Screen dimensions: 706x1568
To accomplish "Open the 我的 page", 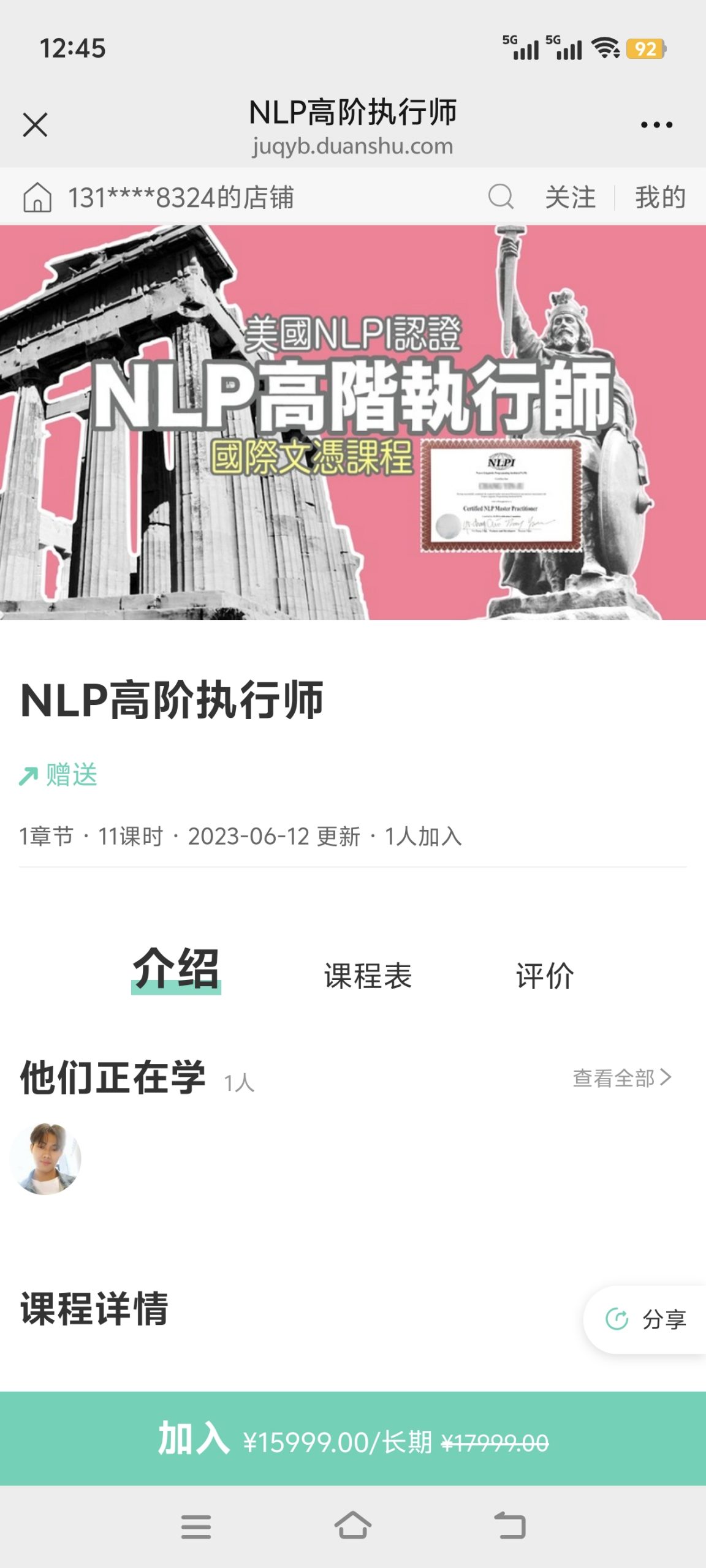I will click(x=660, y=197).
